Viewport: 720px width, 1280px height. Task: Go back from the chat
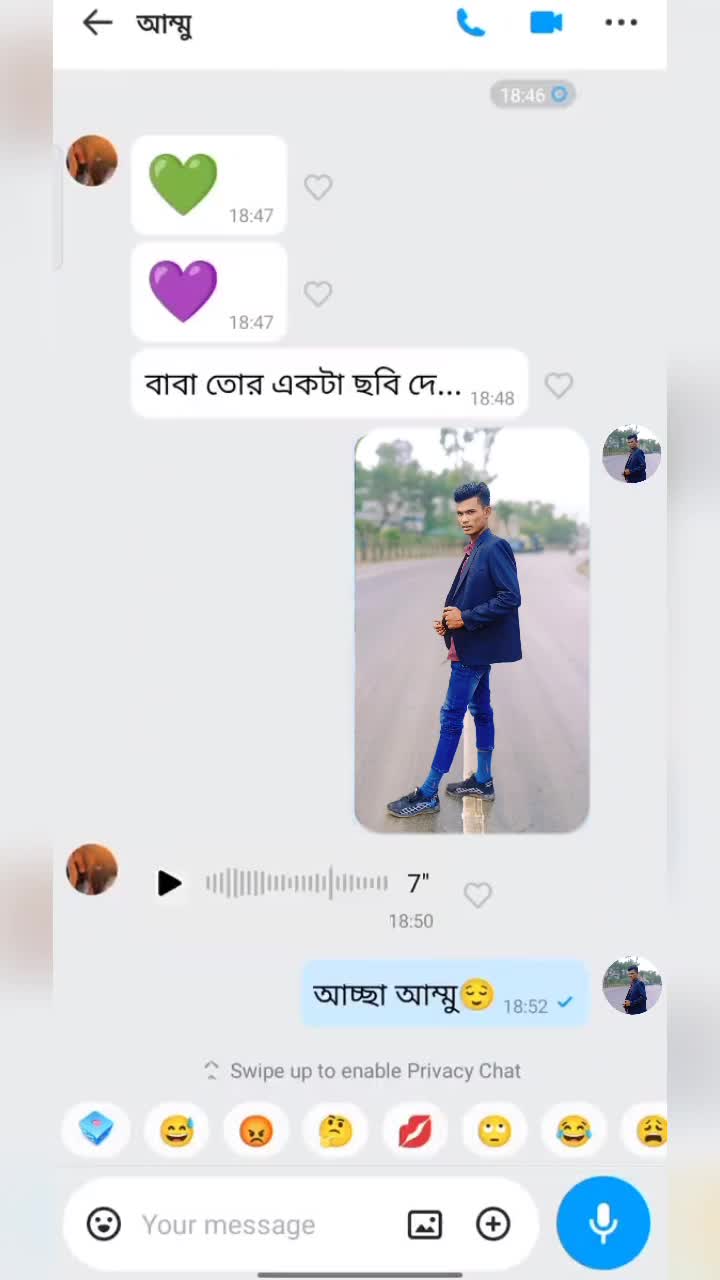pyautogui.click(x=97, y=23)
